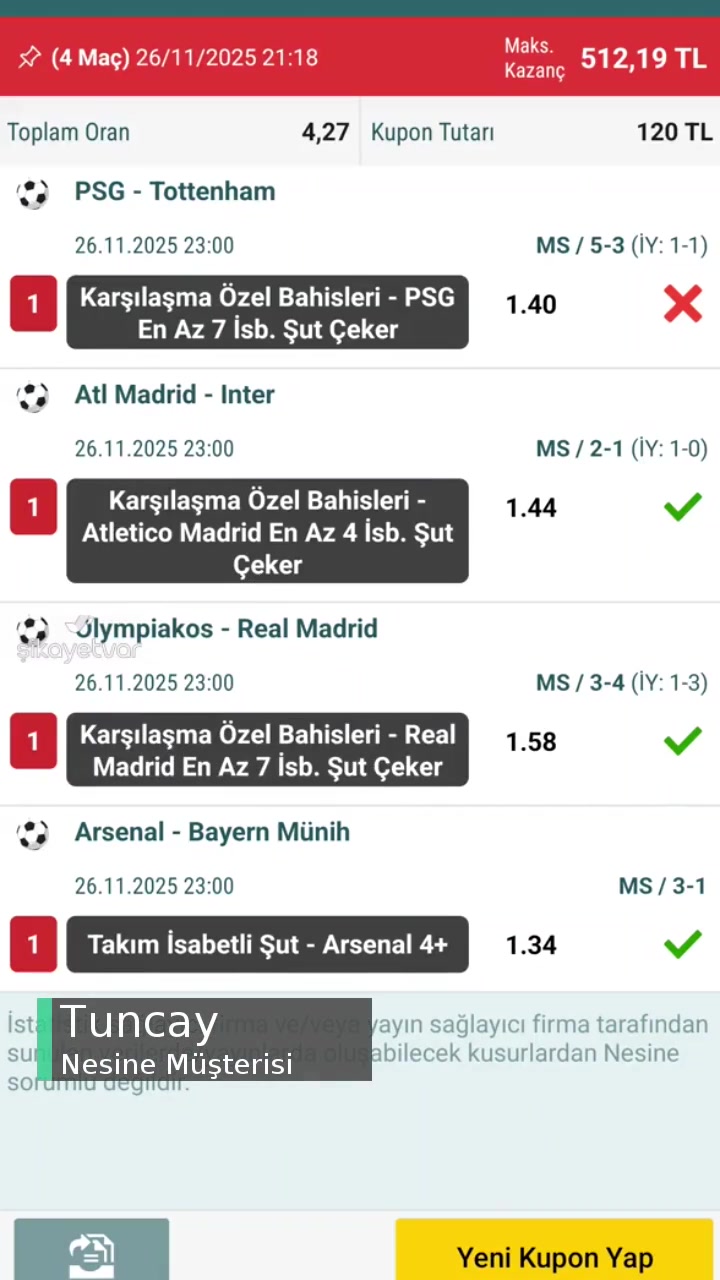The width and height of the screenshot is (720, 1280).
Task: Open the "Takım İsabetli Şut - Arsenal 4+" bet selection
Action: tap(267, 943)
